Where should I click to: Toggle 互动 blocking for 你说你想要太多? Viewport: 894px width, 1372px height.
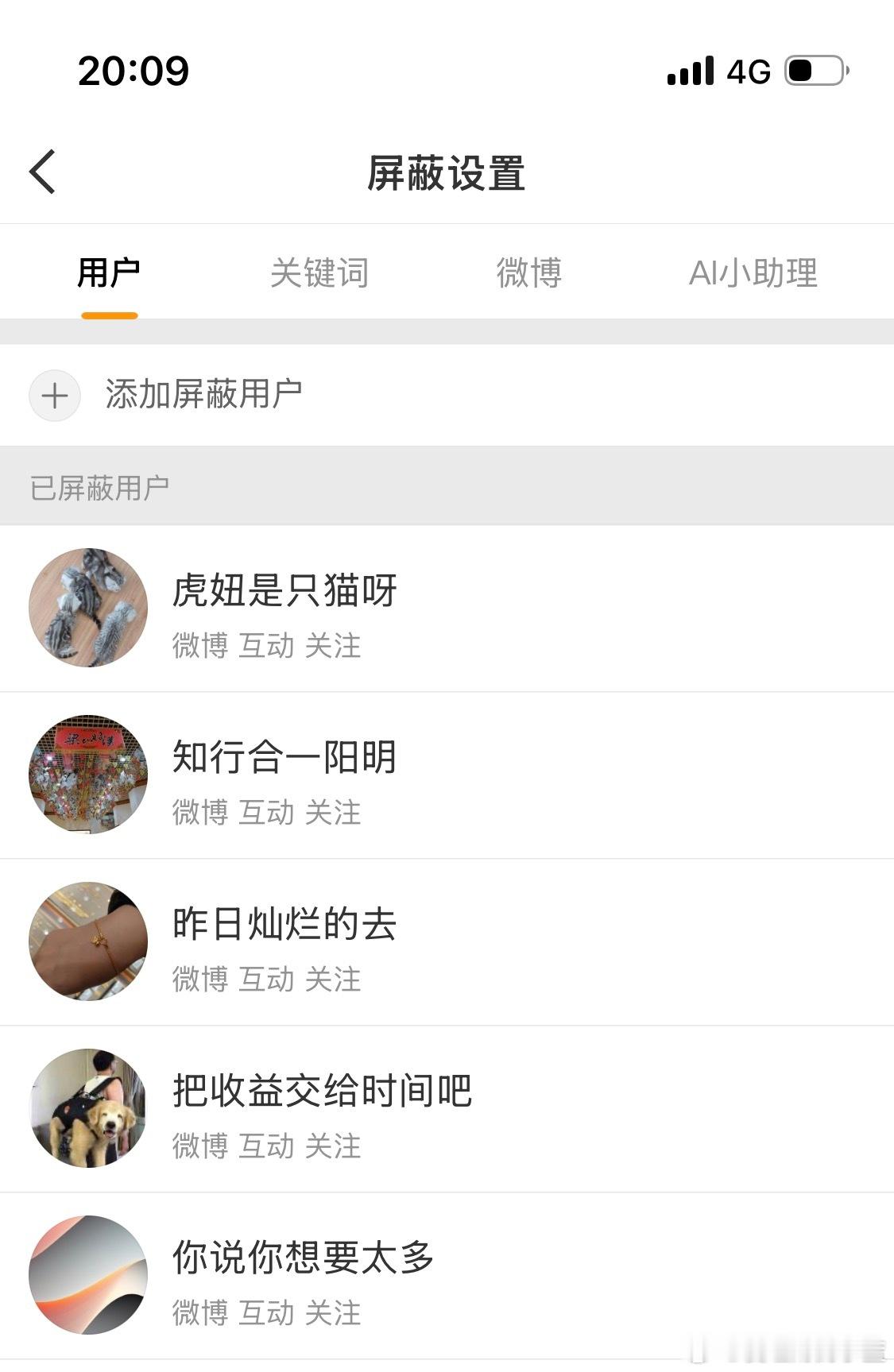click(268, 1312)
